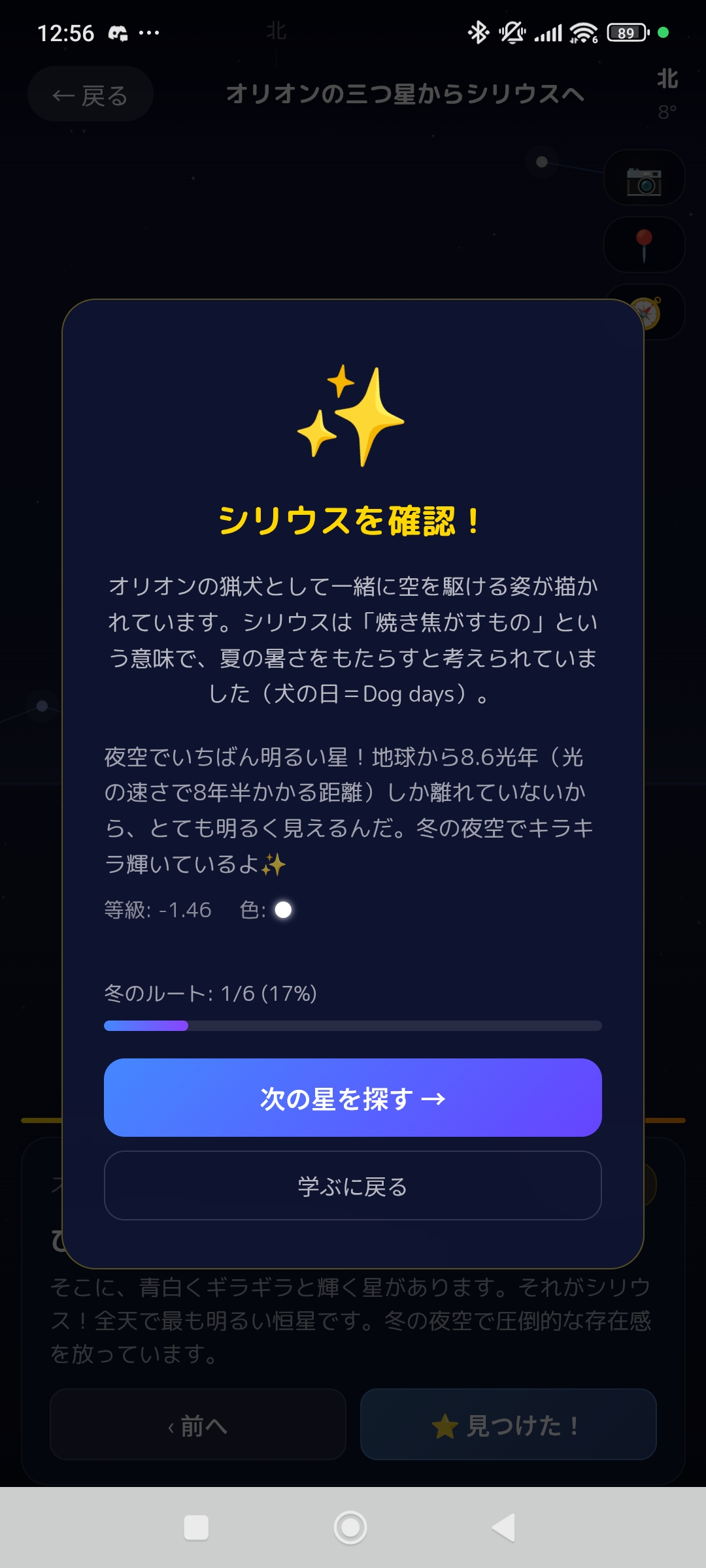Tap the muted notification bell icon
The width and height of the screenshot is (706, 1568).
pos(513,31)
